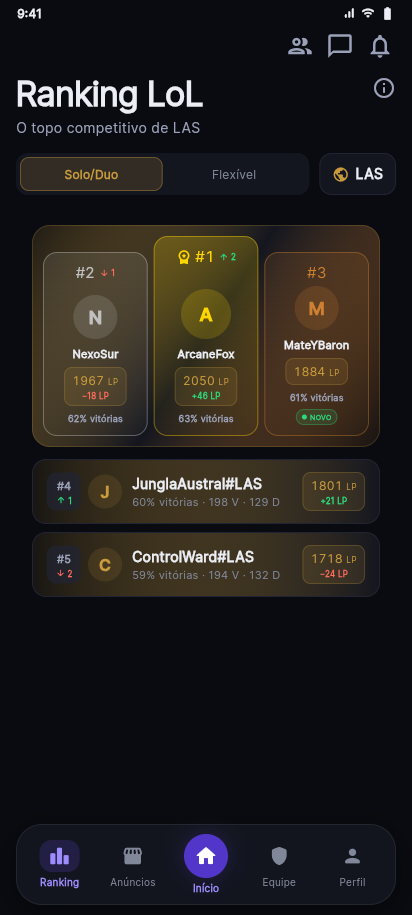Switch to the Flexível queue
Viewport: 412px width, 915px height.
(x=233, y=174)
